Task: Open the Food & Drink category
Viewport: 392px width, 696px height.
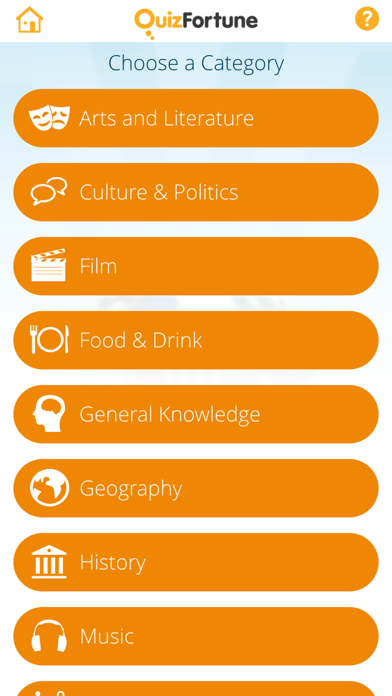Action: pyautogui.click(x=196, y=340)
